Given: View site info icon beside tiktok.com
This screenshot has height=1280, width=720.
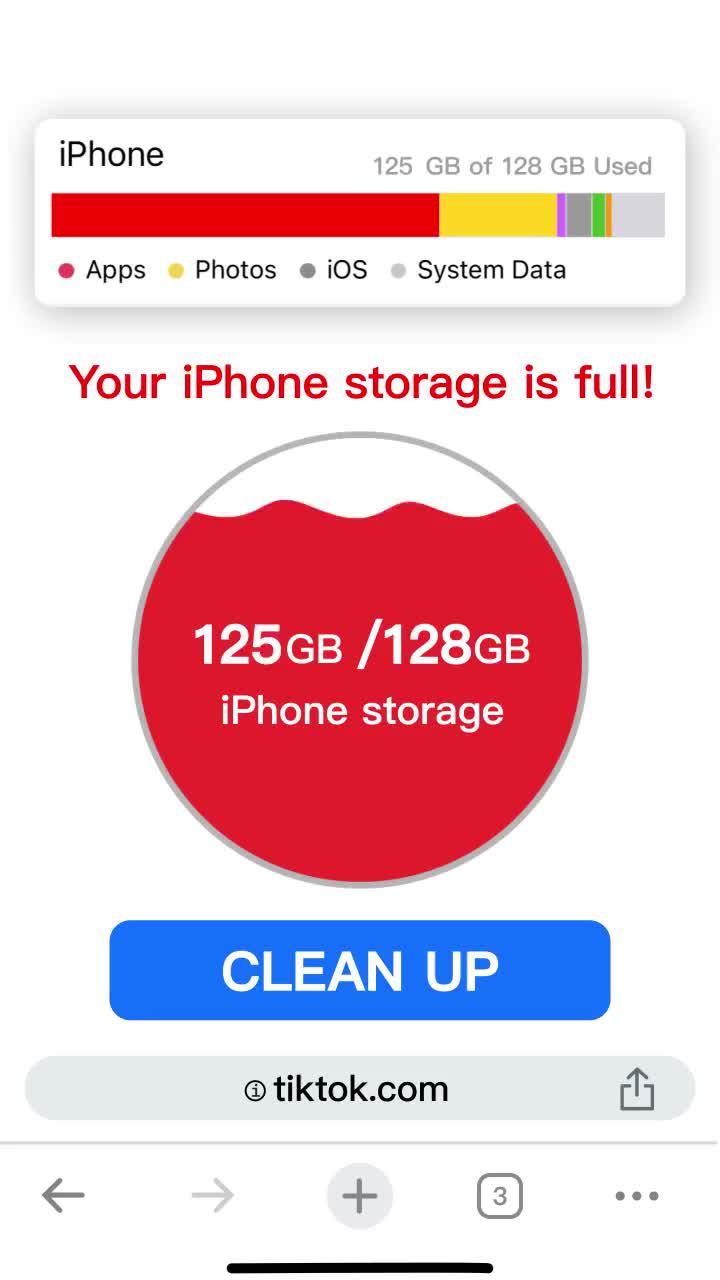Looking at the screenshot, I should [255, 1090].
